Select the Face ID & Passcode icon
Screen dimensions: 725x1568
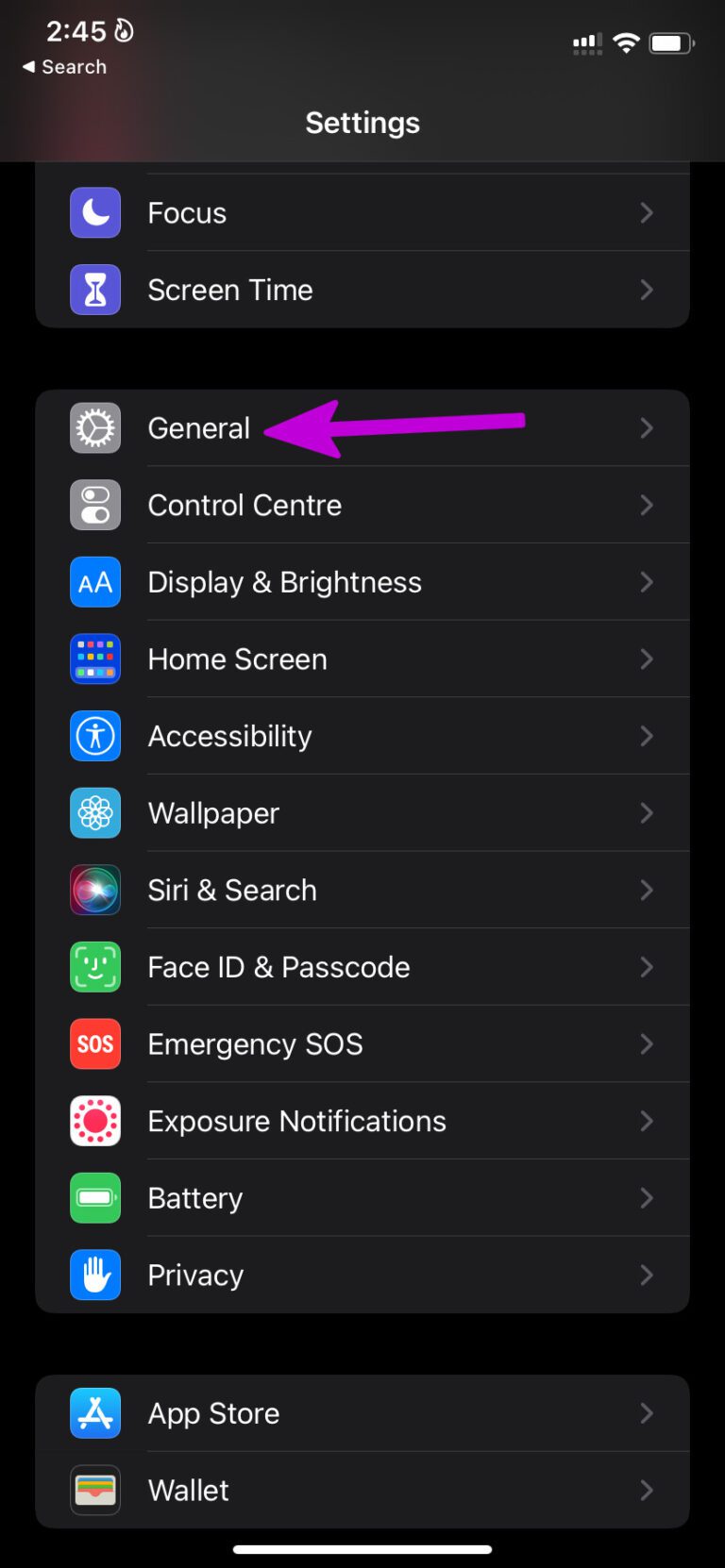click(94, 966)
